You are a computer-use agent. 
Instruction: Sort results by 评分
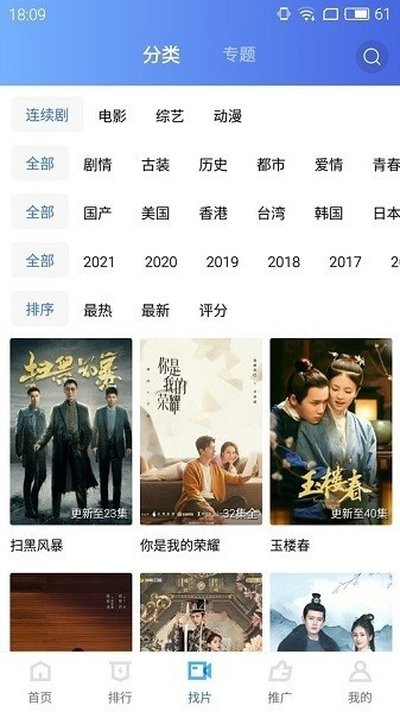[213, 311]
